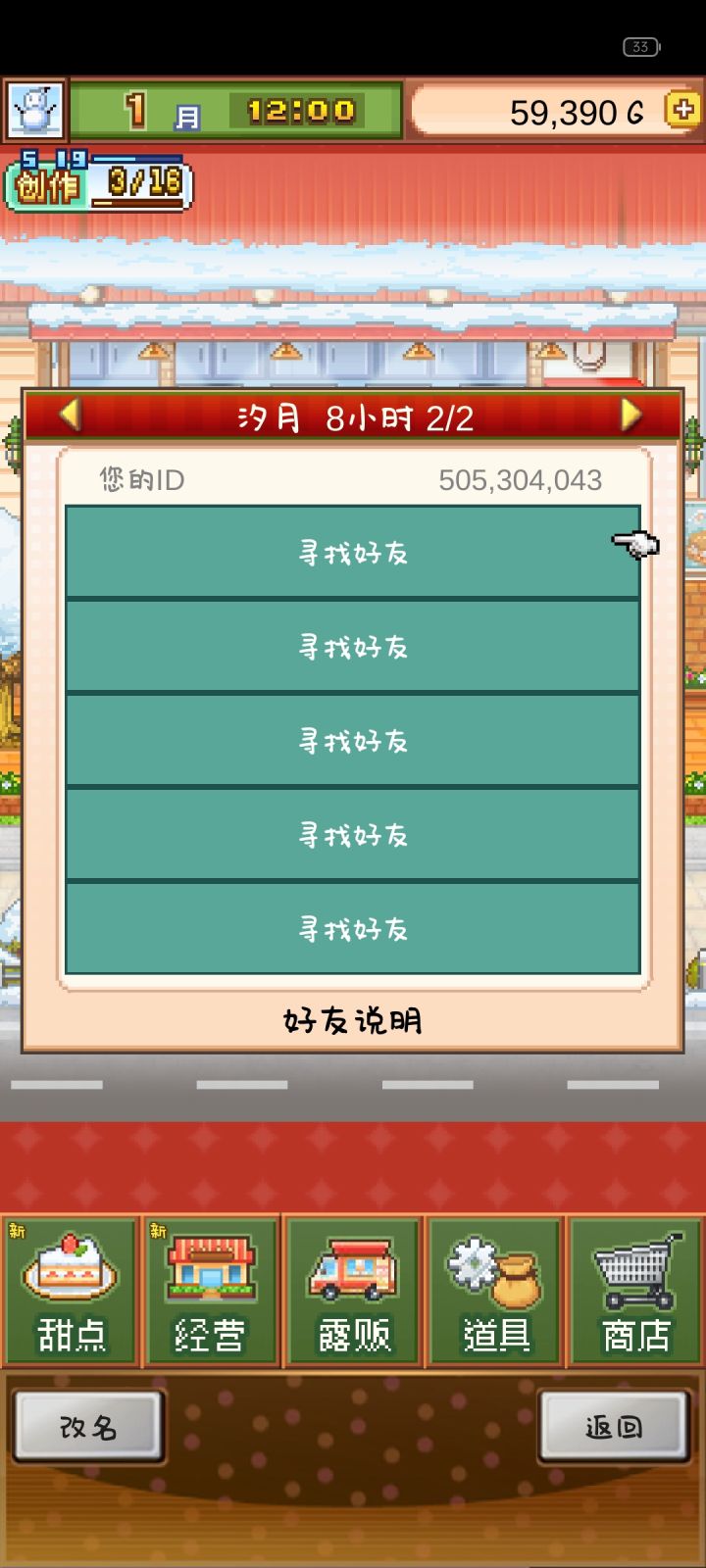706x1568 pixels.
Task: Open the 露贩 food truck icon
Action: (354, 1292)
